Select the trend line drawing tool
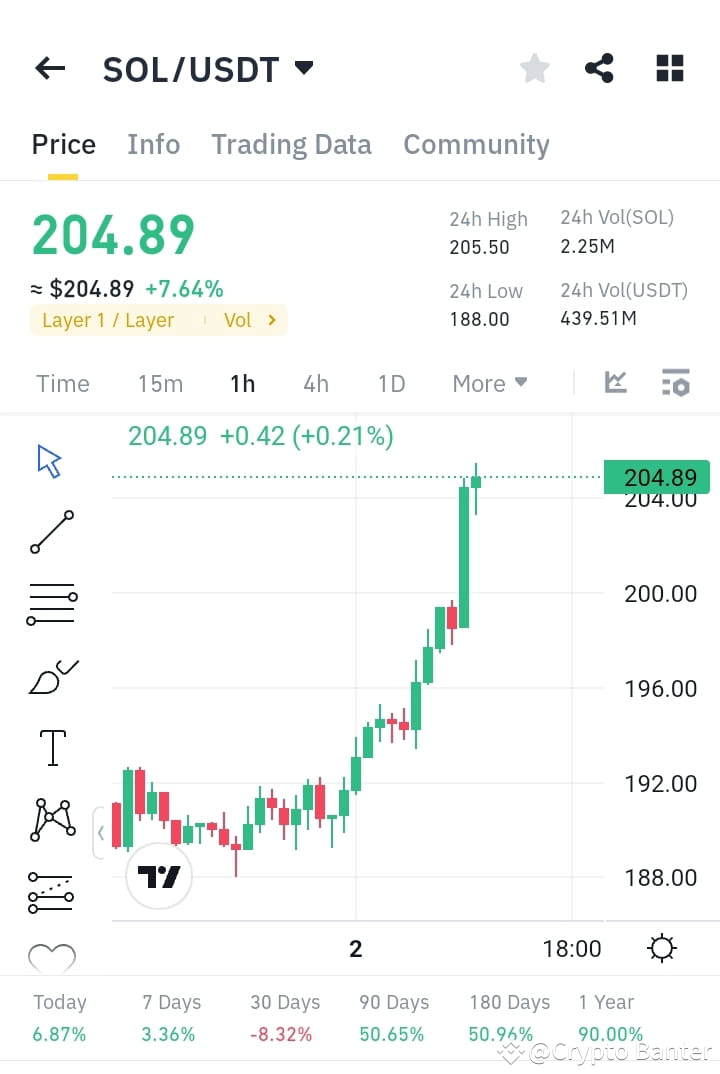Screen dimensions: 720x1074 coord(52,531)
